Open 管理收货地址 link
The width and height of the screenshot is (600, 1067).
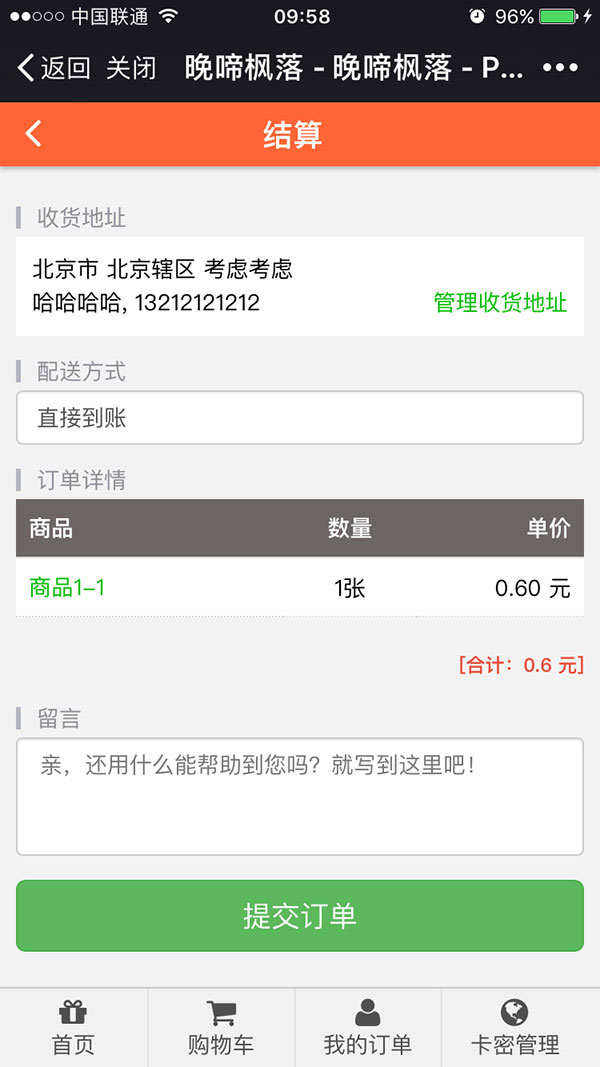pyautogui.click(x=500, y=303)
